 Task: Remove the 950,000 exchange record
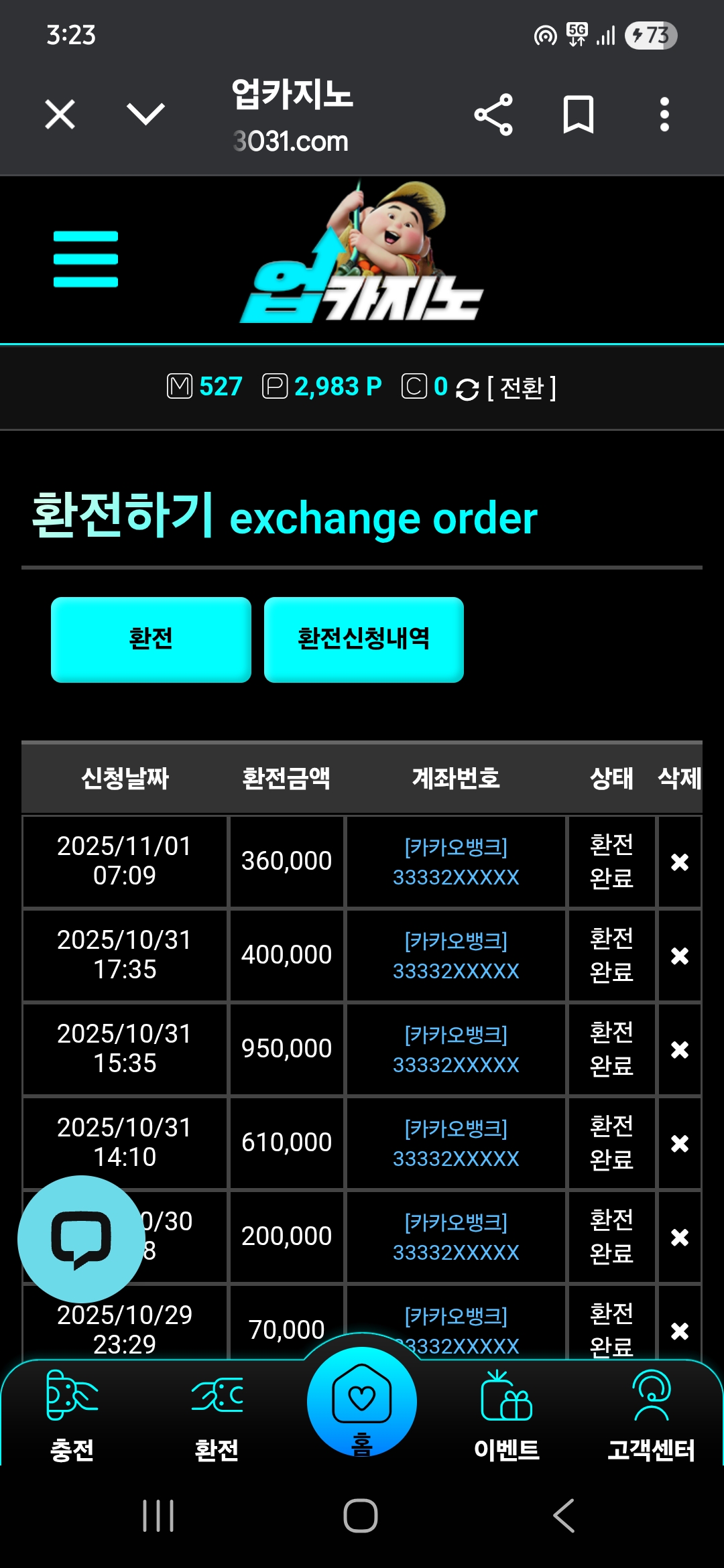pyautogui.click(x=680, y=1049)
